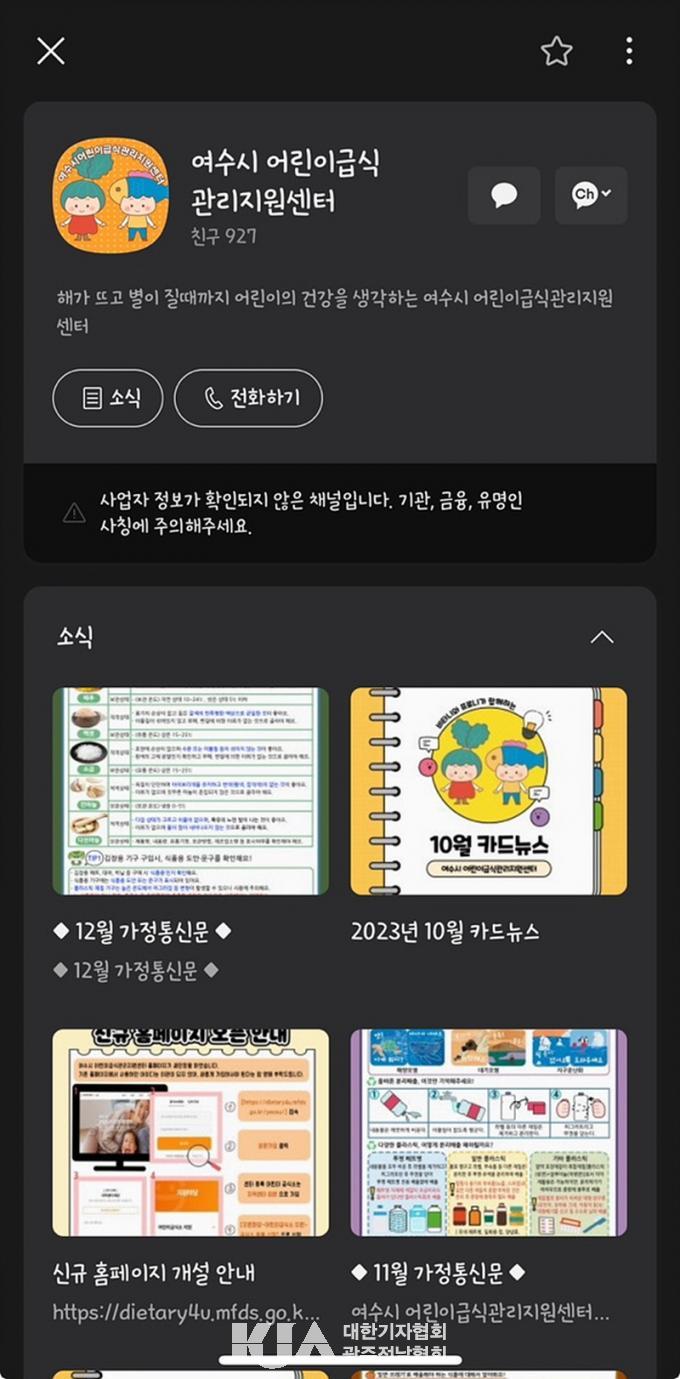Viewport: 680px width, 1379px height.
Task: Add channel to favorites with star
Action: [556, 51]
